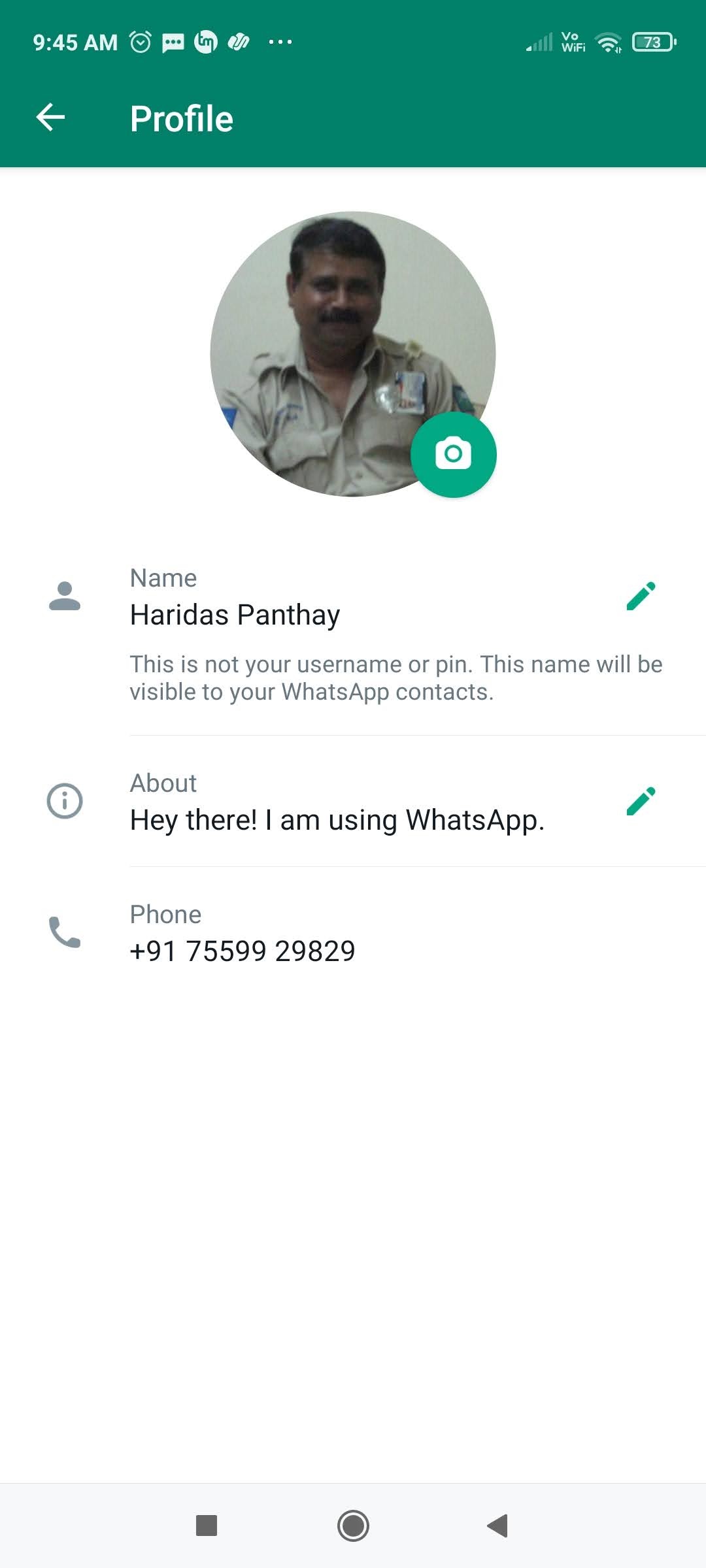Change profile photo with the camera button
The height and width of the screenshot is (1568, 706).
click(453, 454)
